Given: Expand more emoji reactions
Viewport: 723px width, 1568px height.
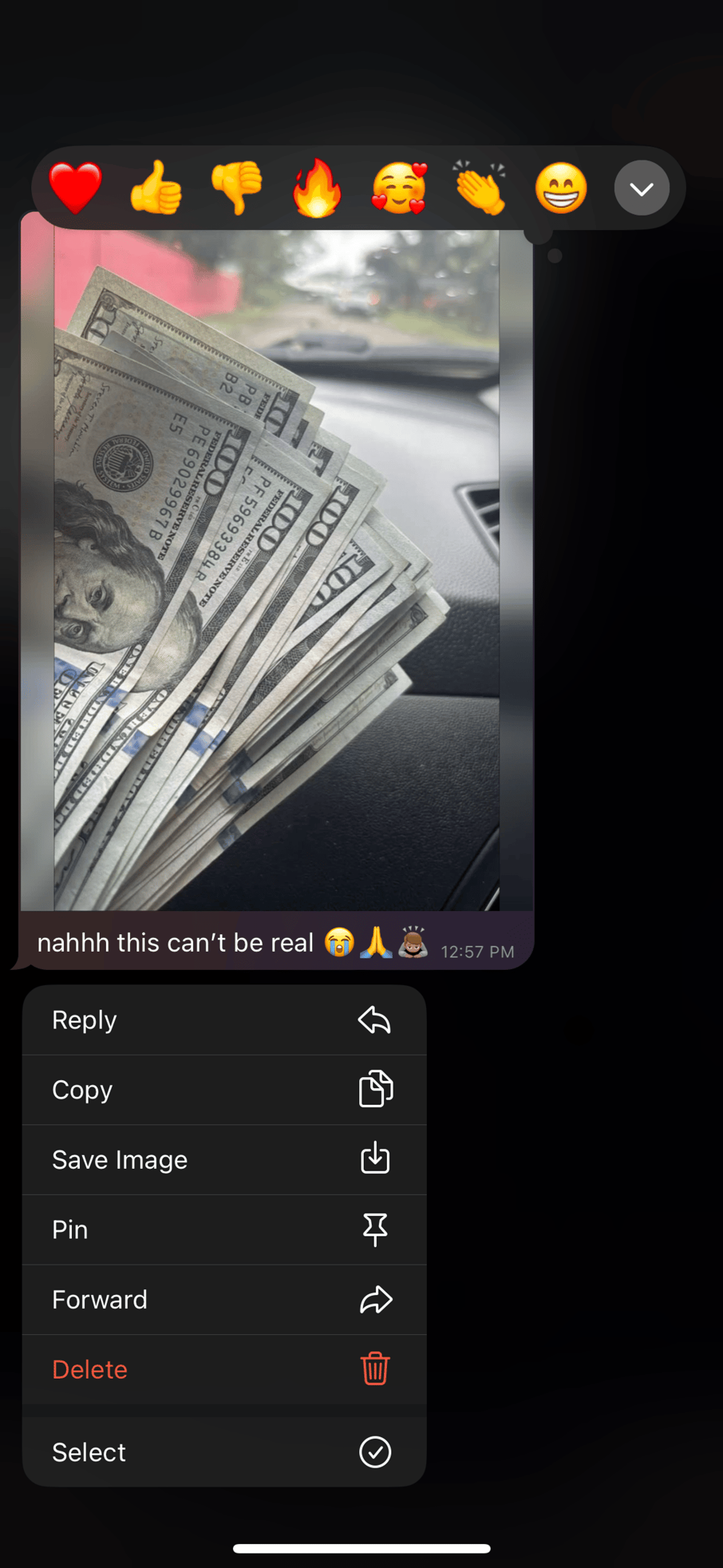Looking at the screenshot, I should click(x=641, y=188).
